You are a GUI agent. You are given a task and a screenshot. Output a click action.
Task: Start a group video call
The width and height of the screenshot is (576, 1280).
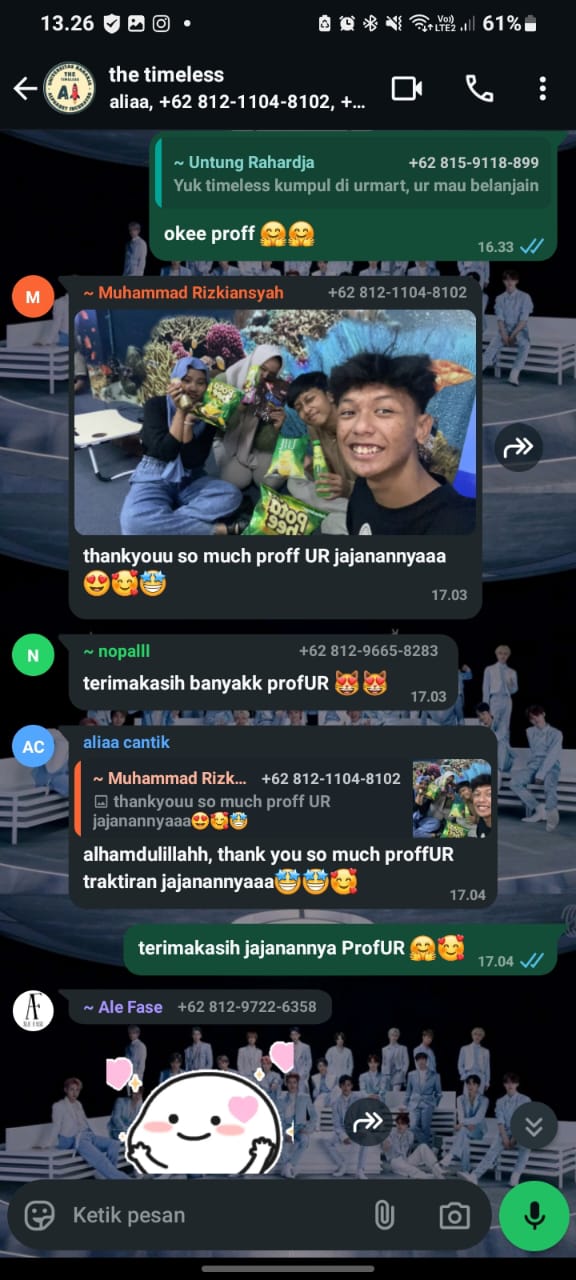tap(407, 88)
